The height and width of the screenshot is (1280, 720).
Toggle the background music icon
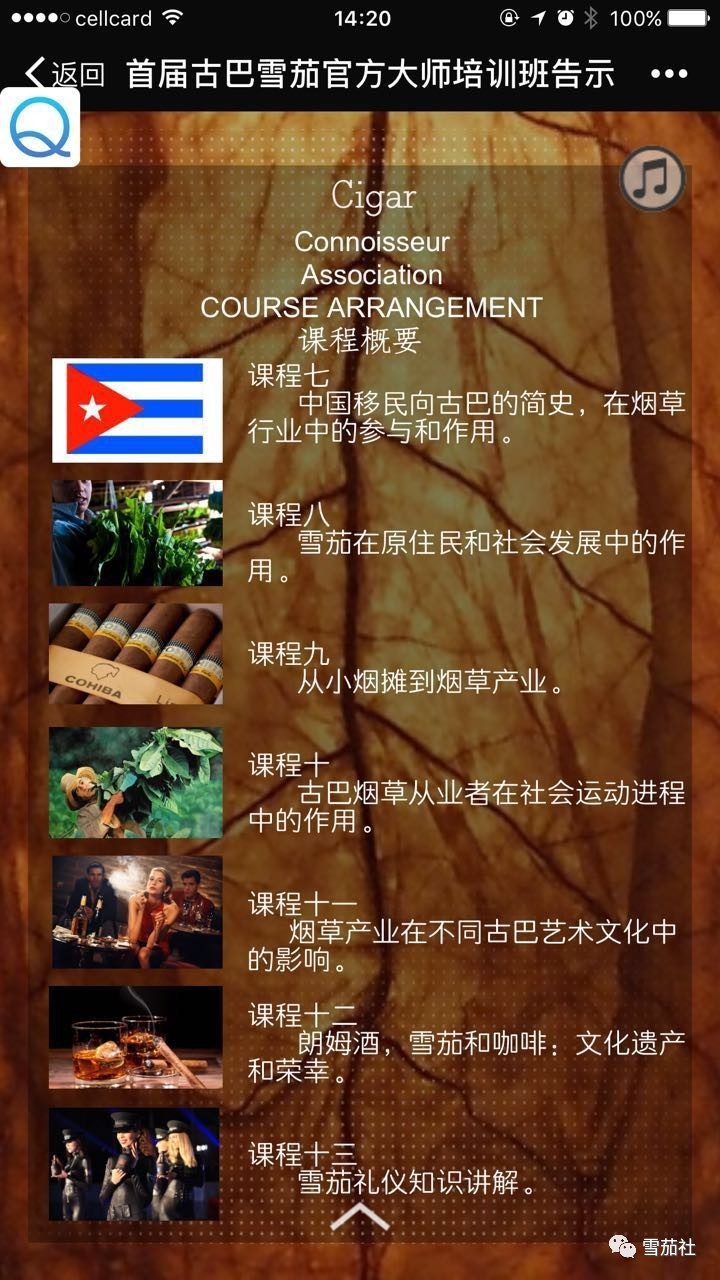pos(652,179)
